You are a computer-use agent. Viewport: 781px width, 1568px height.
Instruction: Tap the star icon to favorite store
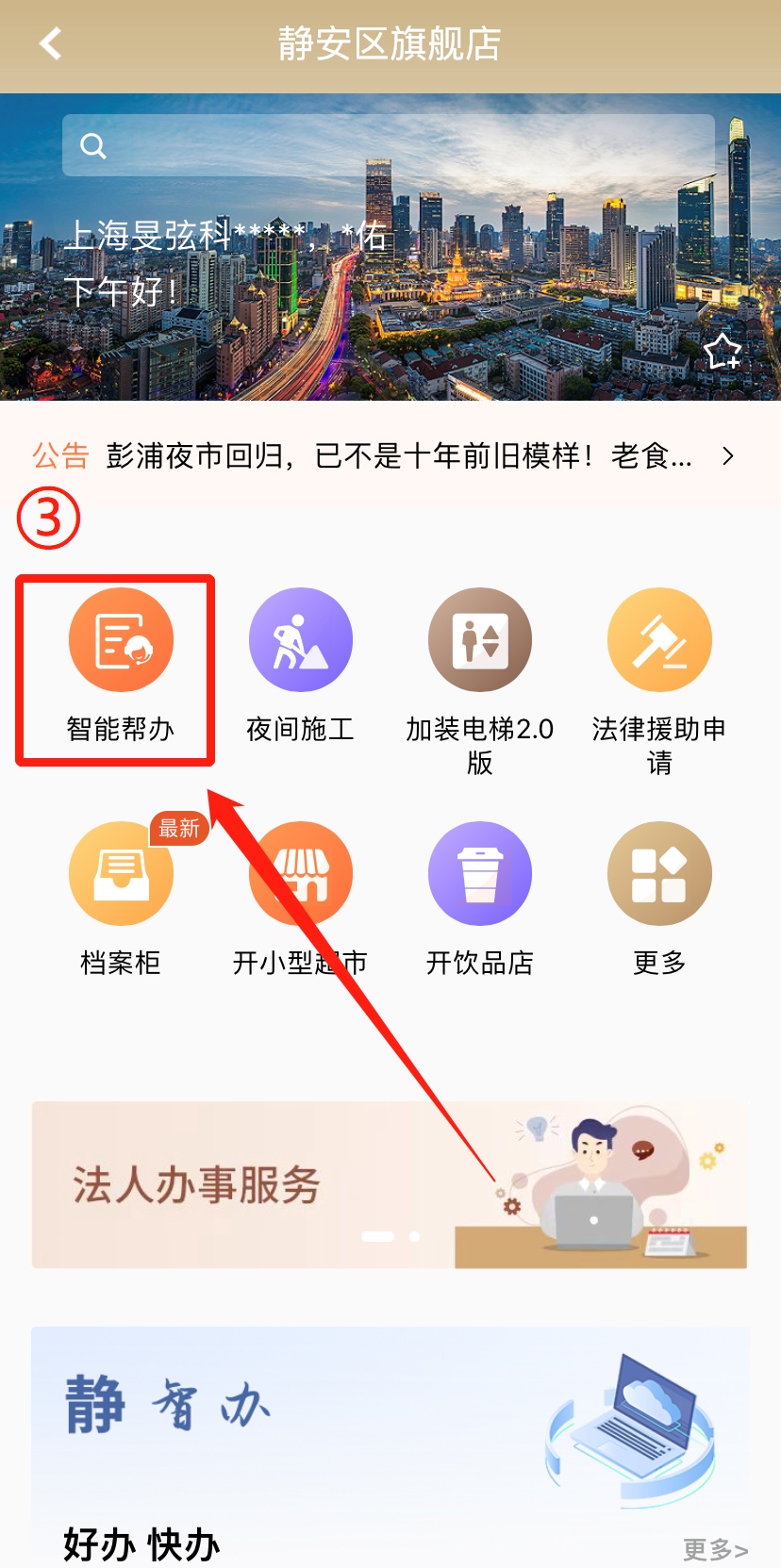click(x=723, y=352)
